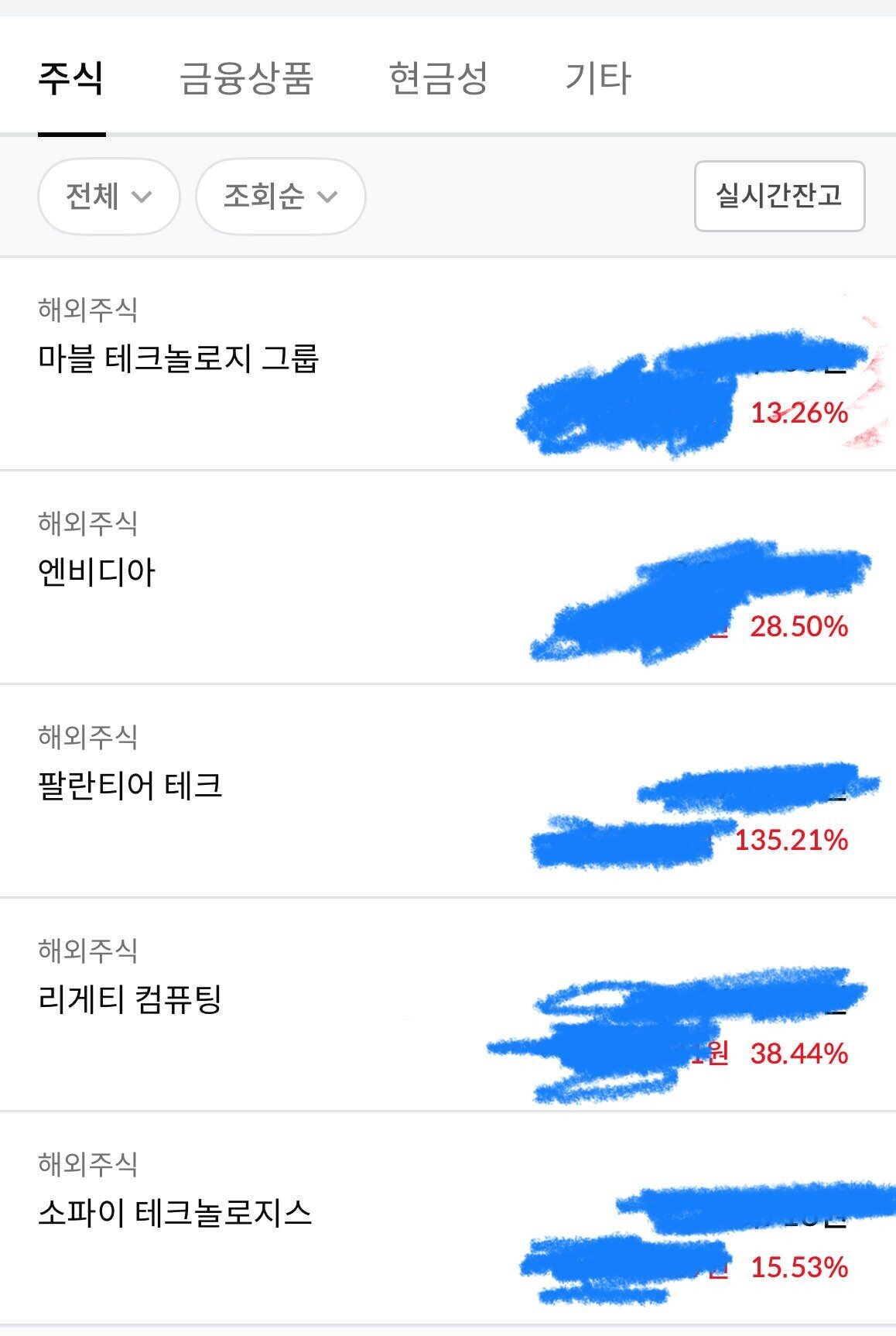The image size is (896, 1336).
Task: Click the 15.53% return for 소파이
Action: click(799, 1266)
